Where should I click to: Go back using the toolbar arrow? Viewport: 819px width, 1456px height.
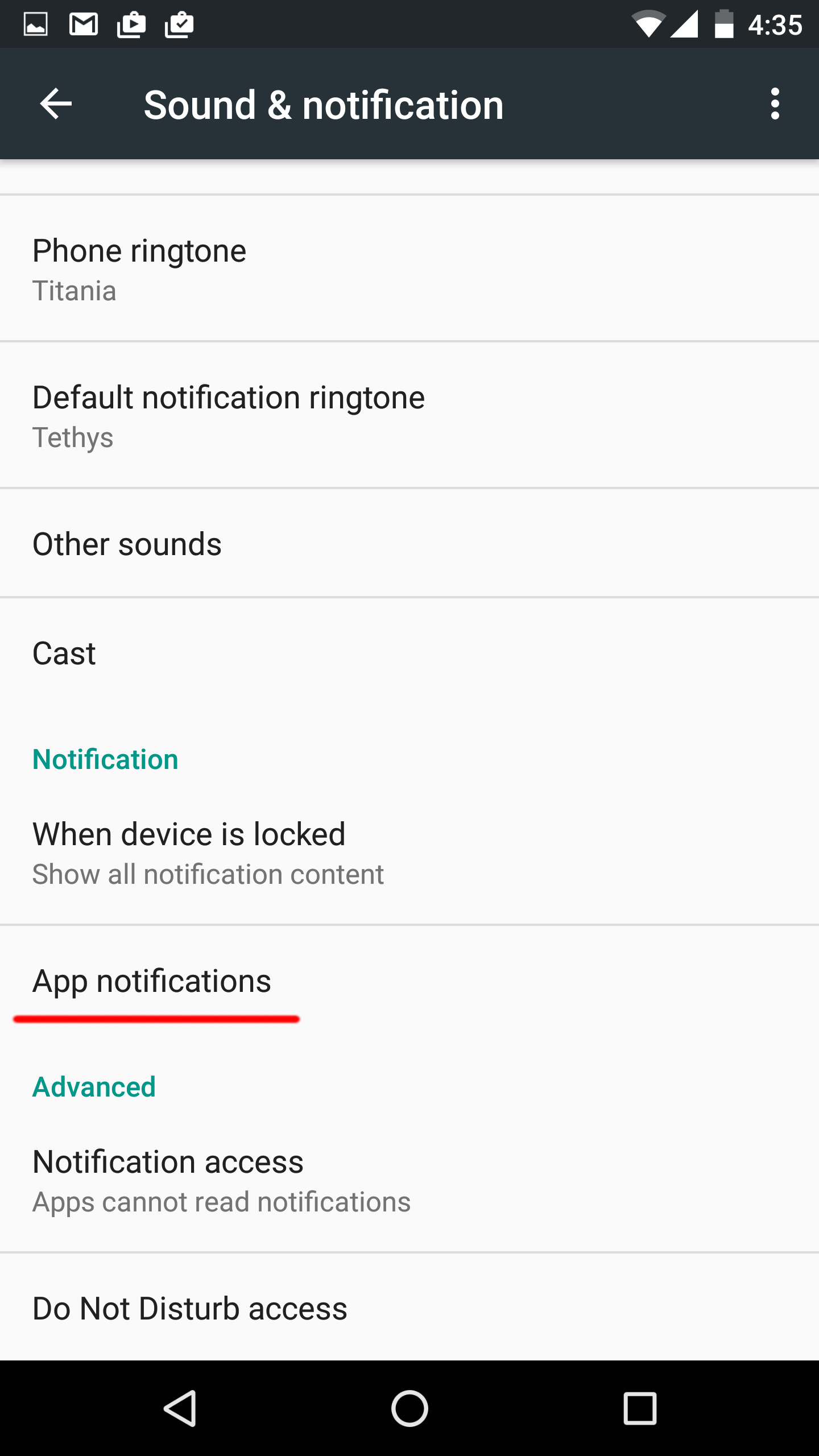tap(56, 104)
